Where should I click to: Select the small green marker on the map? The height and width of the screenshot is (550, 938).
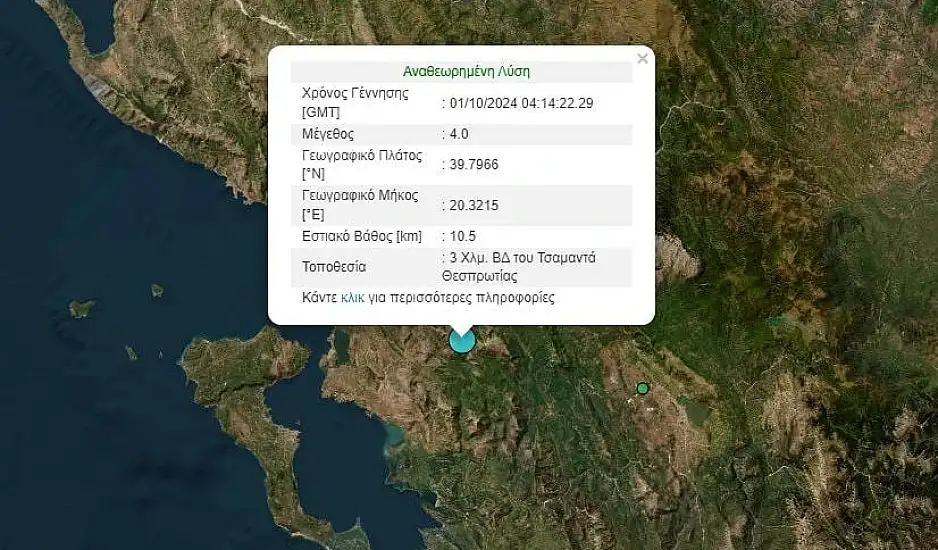coord(643,388)
